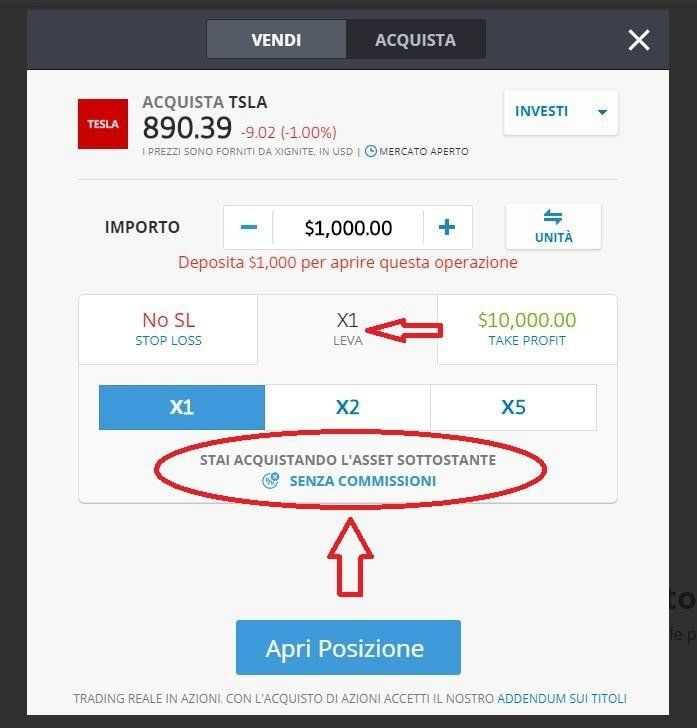
Task: Increase the amount with the plus button
Action: point(447,228)
